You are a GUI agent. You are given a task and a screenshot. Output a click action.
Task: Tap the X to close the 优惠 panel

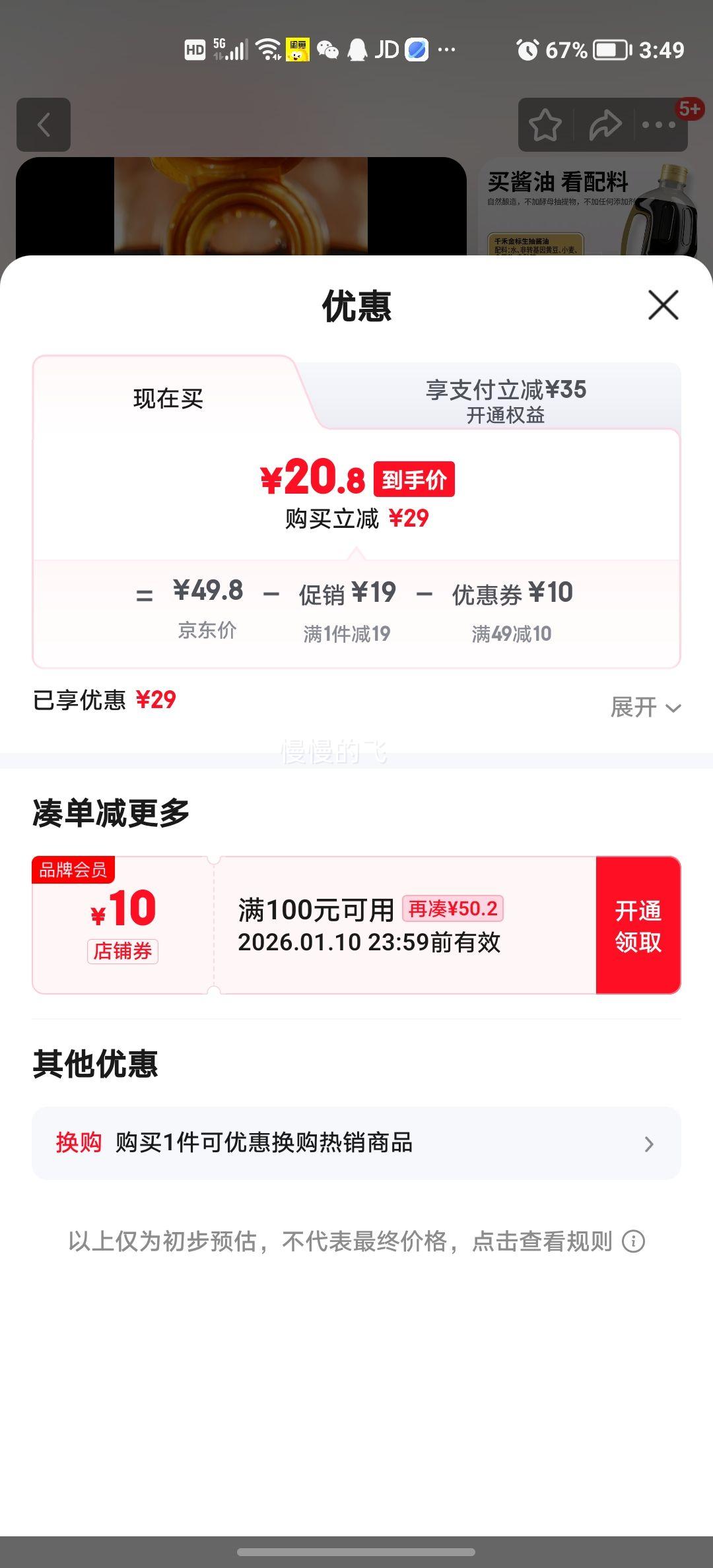coord(662,306)
